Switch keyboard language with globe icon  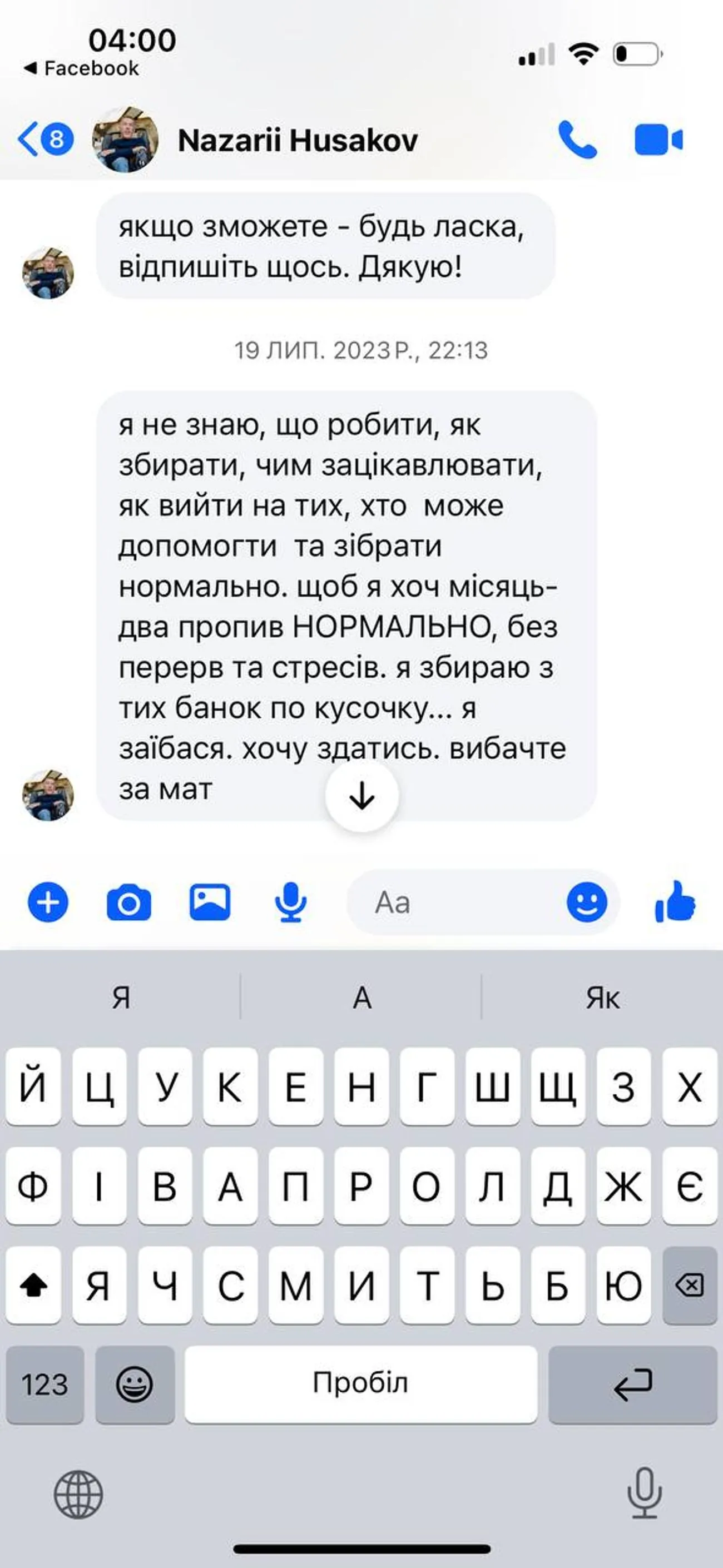78,1495
